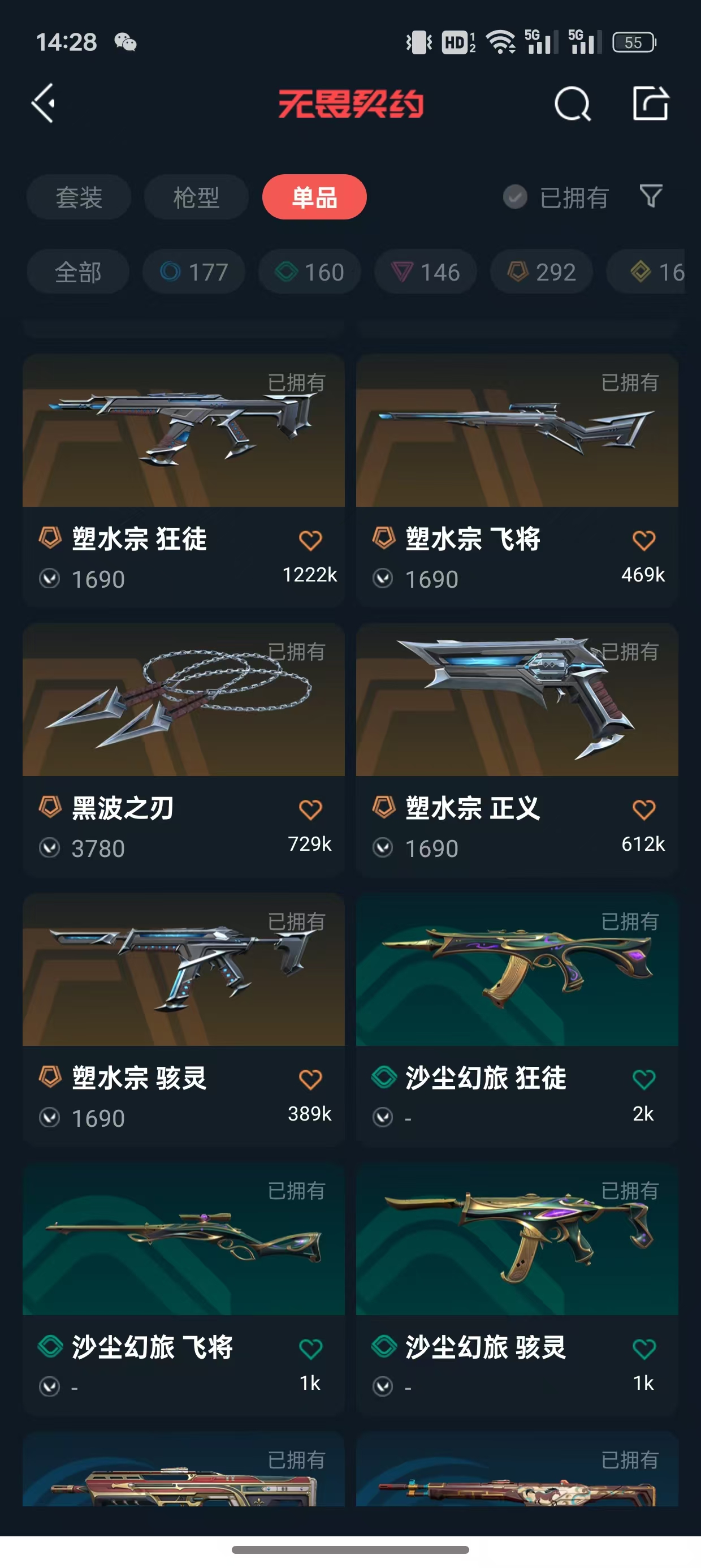
Task: Open the 黑波之刃 skin card
Action: [184, 749]
